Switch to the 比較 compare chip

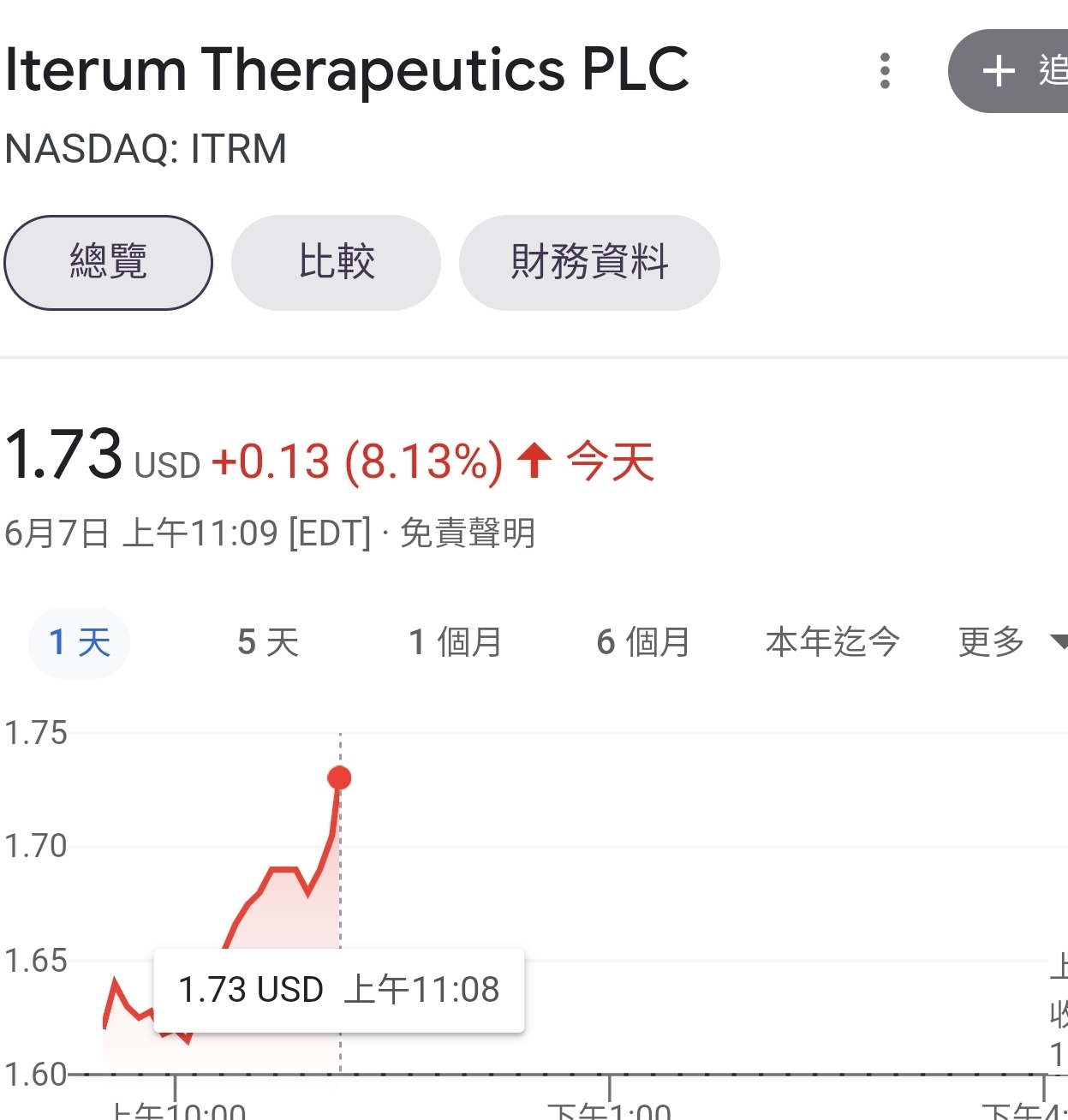click(336, 262)
